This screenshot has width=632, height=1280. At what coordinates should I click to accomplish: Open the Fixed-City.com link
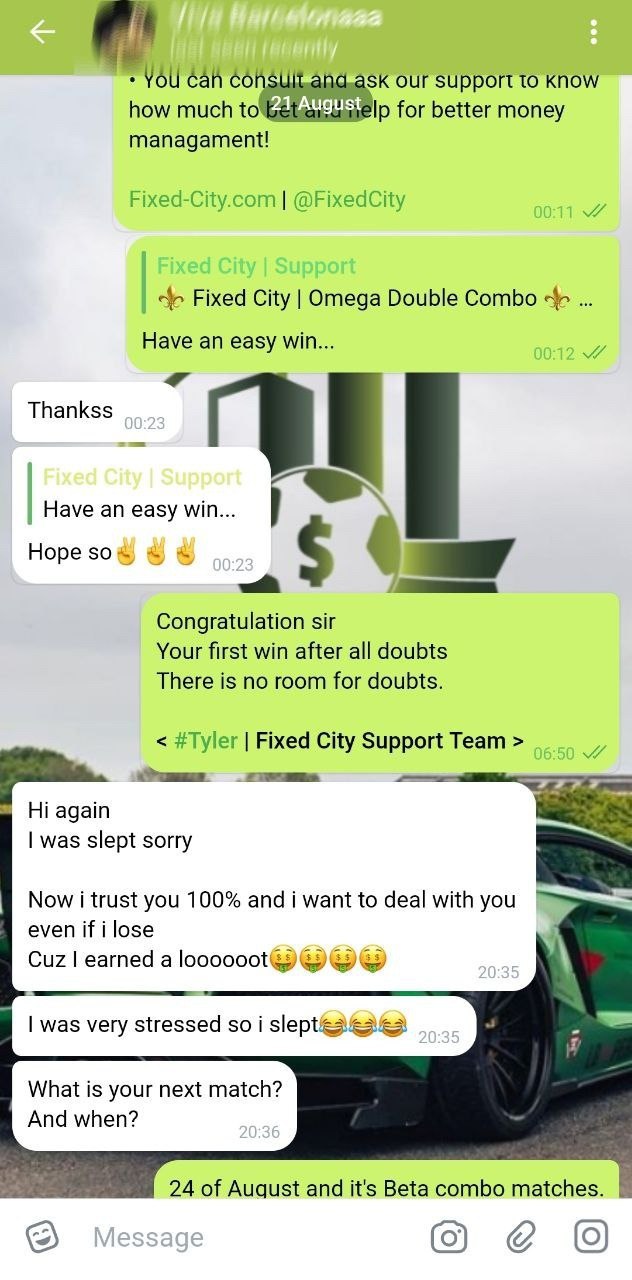coord(202,199)
